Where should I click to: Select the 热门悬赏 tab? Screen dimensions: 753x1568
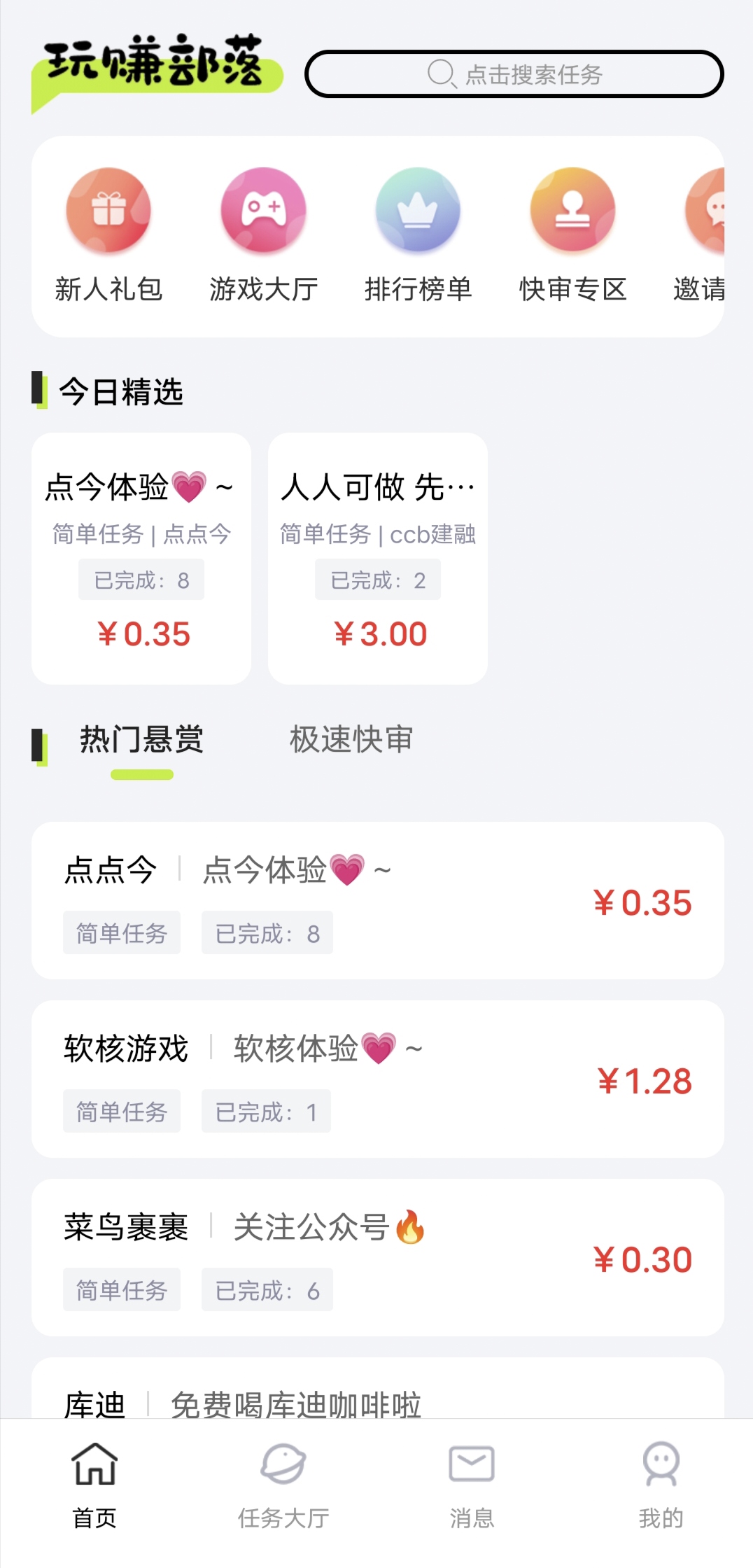(x=141, y=739)
